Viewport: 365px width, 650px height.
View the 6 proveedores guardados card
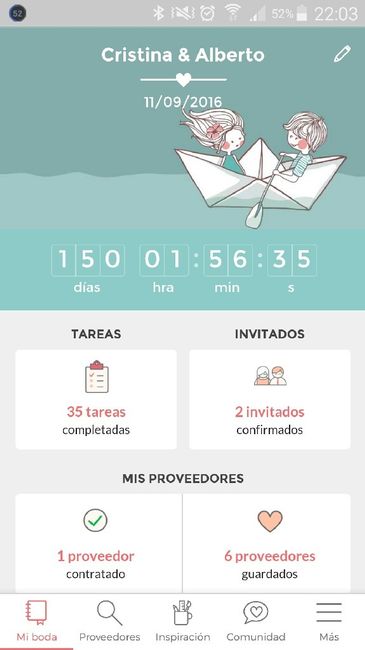tap(267, 543)
